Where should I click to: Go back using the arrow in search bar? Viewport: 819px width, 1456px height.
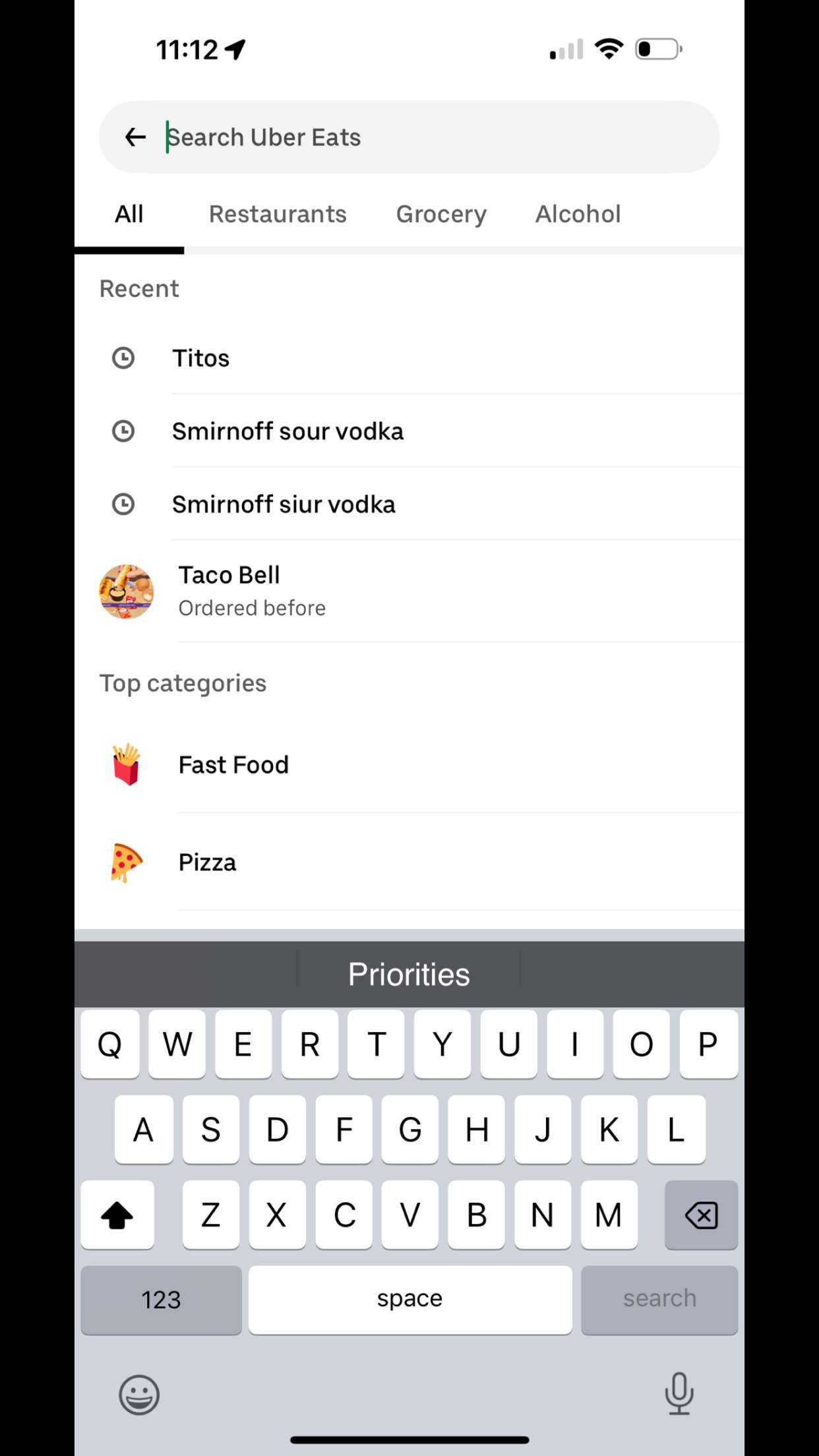[135, 137]
